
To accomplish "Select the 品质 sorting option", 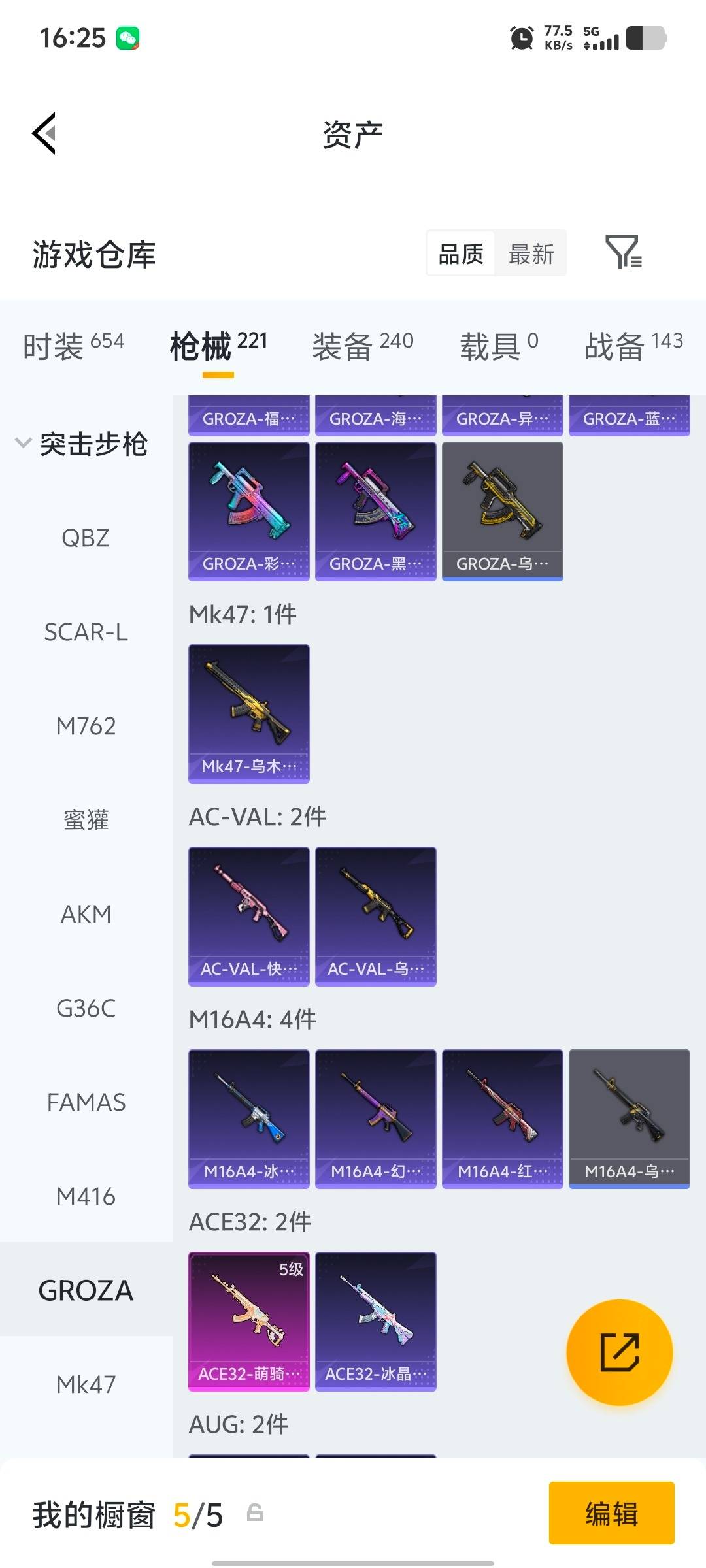I will coord(459,253).
